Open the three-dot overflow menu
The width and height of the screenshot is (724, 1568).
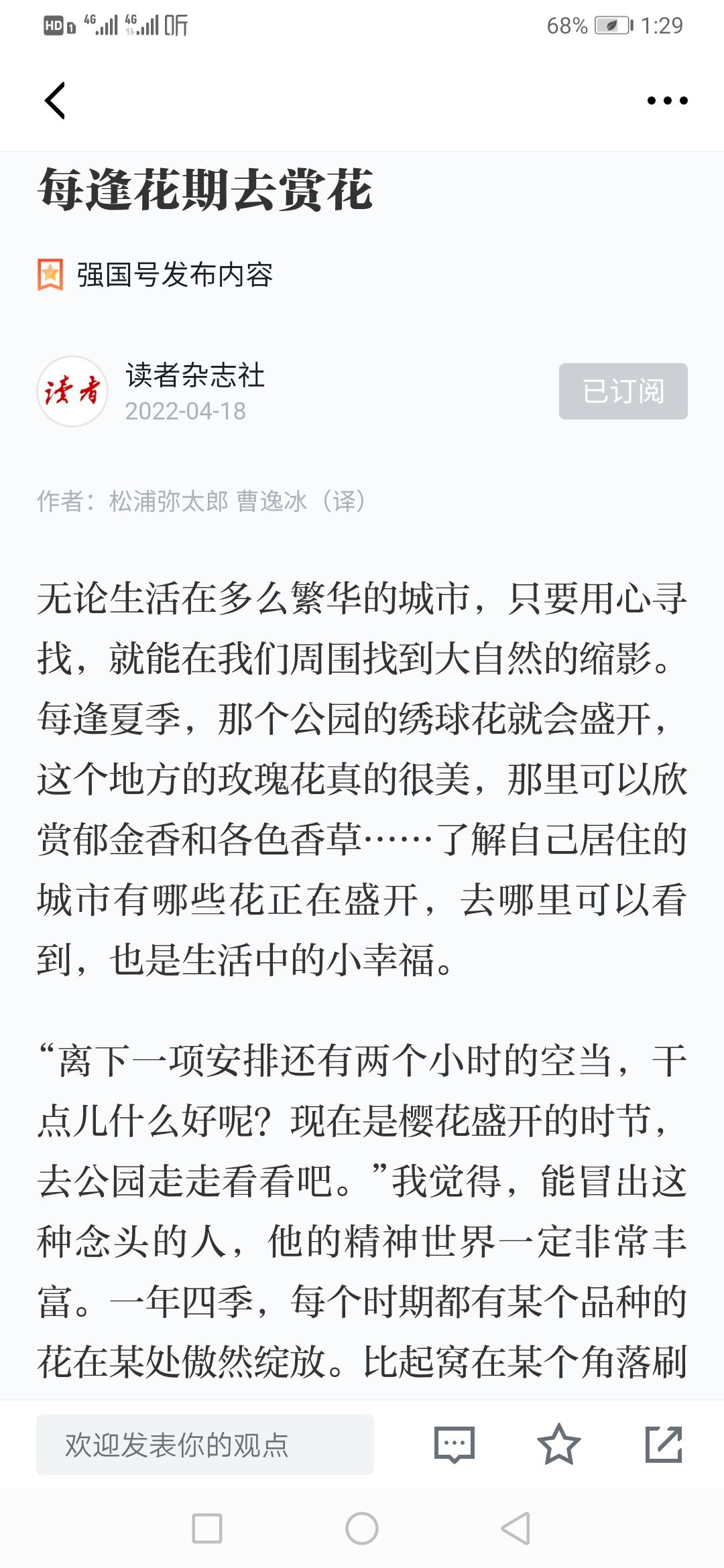point(667,101)
